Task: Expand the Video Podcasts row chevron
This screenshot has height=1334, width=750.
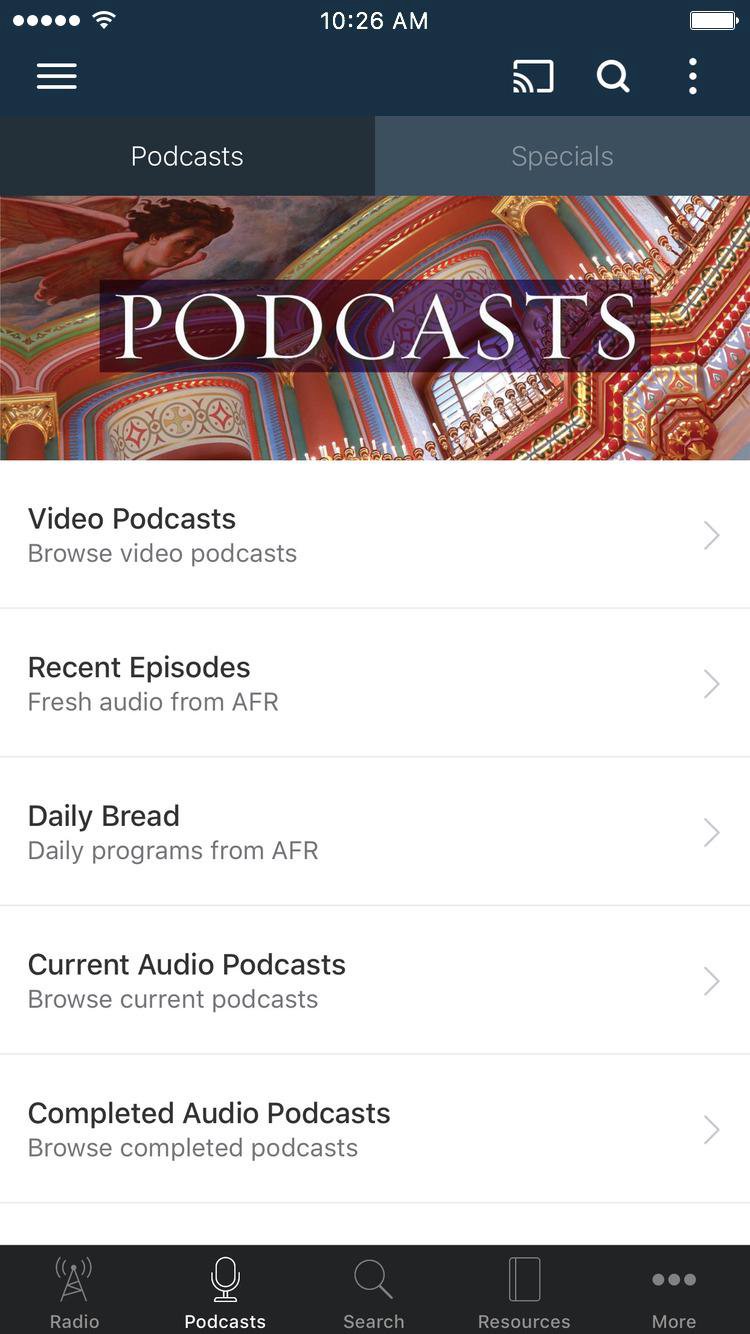Action: tap(710, 535)
